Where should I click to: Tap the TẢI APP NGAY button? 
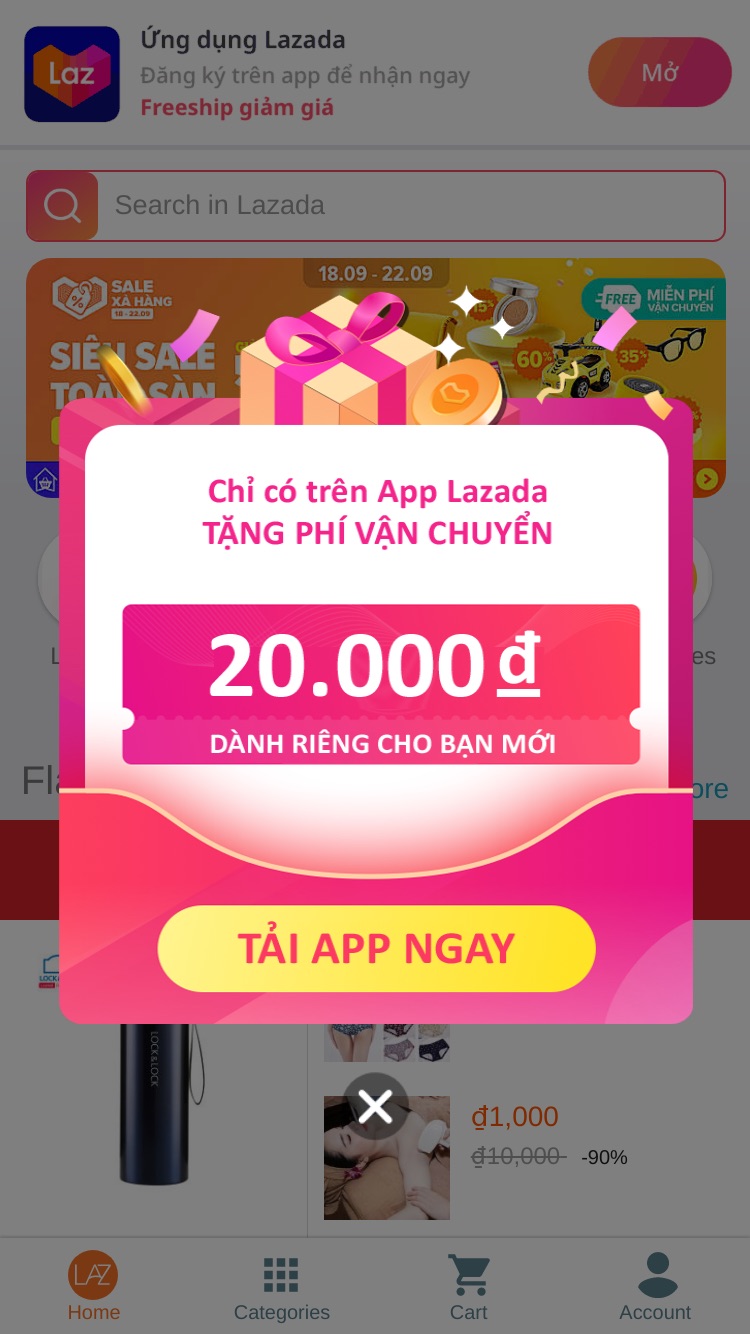tap(376, 948)
